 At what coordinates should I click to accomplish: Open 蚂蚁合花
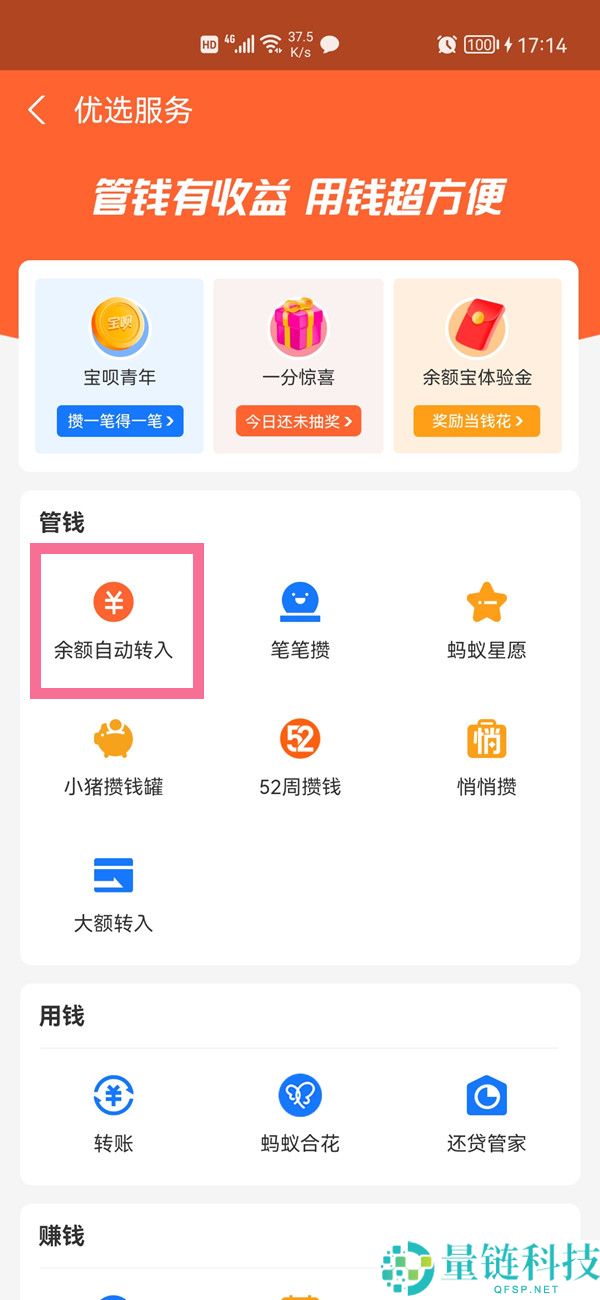(x=300, y=1113)
